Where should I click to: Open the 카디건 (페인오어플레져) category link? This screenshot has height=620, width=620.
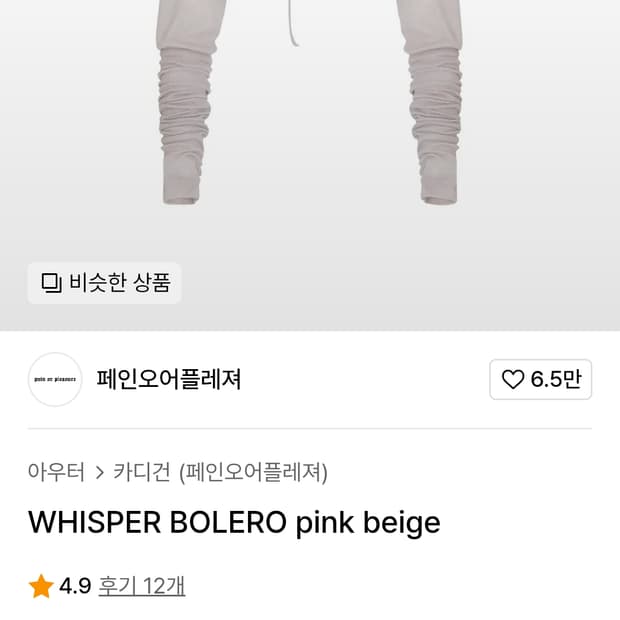221,472
